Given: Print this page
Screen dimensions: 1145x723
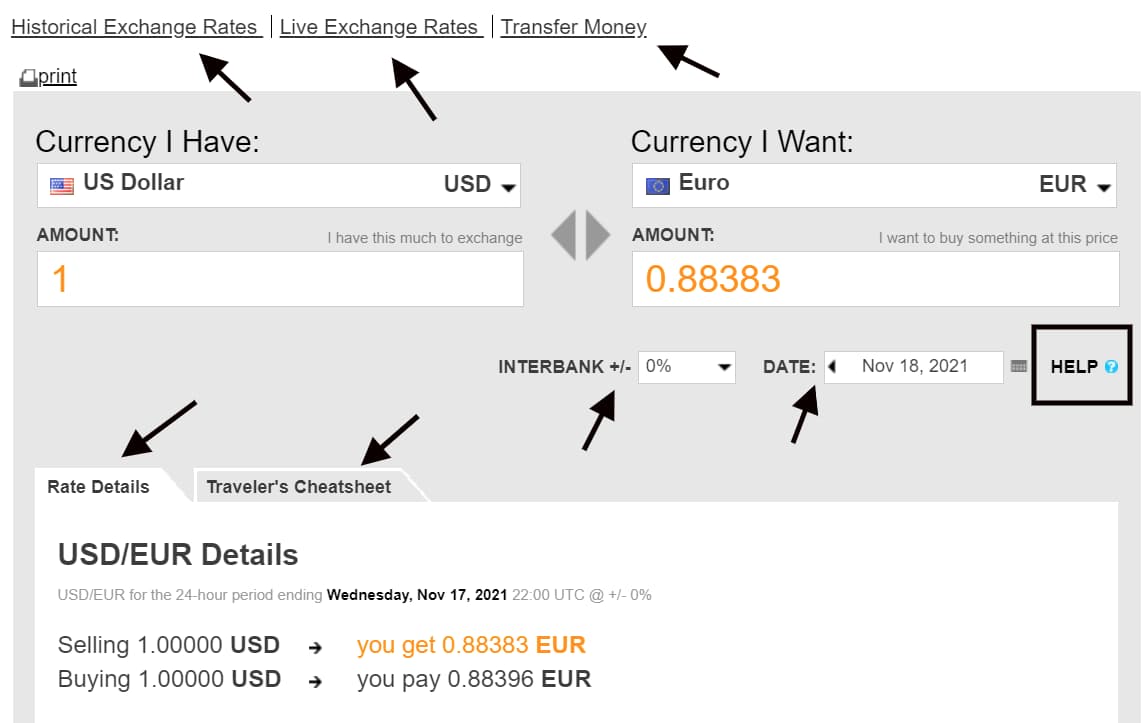Looking at the screenshot, I should 48,77.
